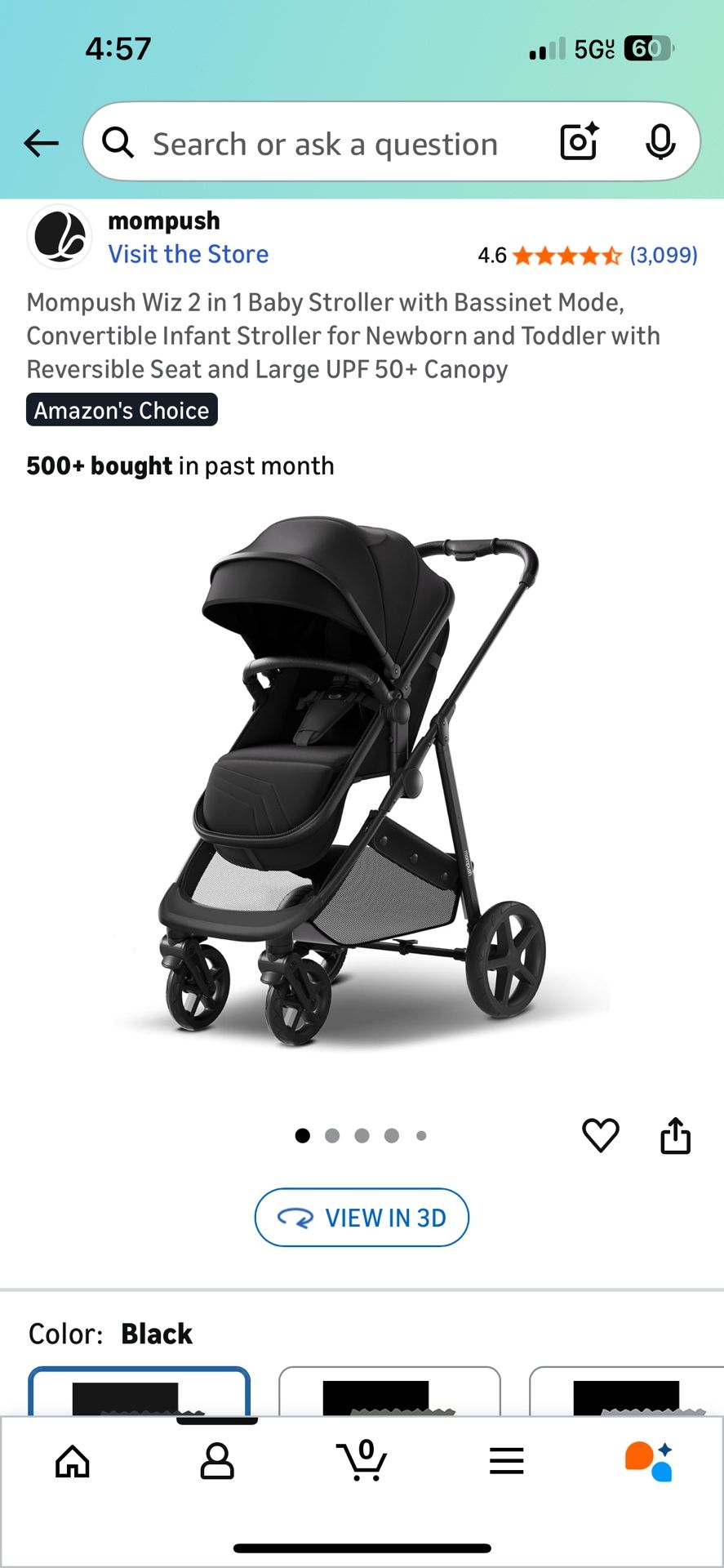Viewport: 724px width, 1568px height.
Task: Open the hamburger menu tab
Action: click(506, 1461)
